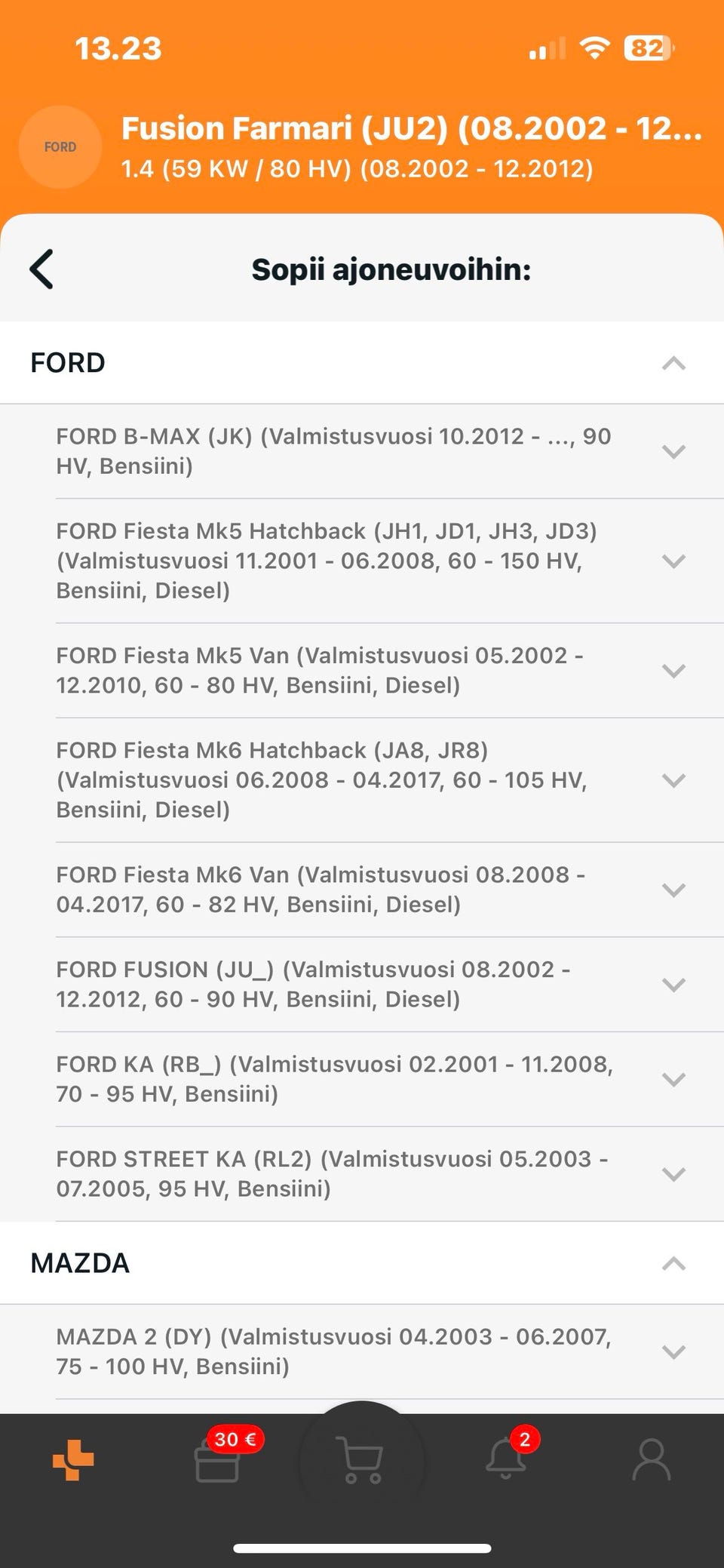Open the notifications bell
This screenshot has width=724, height=1568.
[506, 1460]
